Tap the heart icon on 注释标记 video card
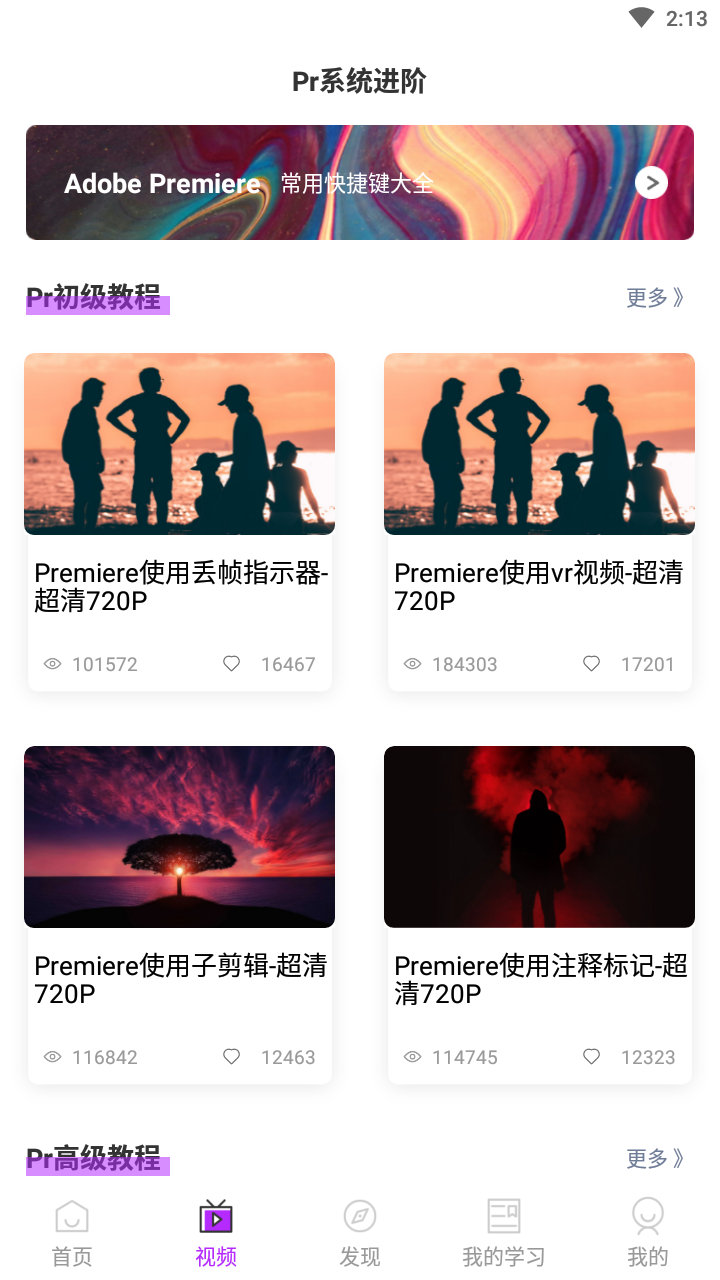The width and height of the screenshot is (720, 1280). (x=591, y=1056)
